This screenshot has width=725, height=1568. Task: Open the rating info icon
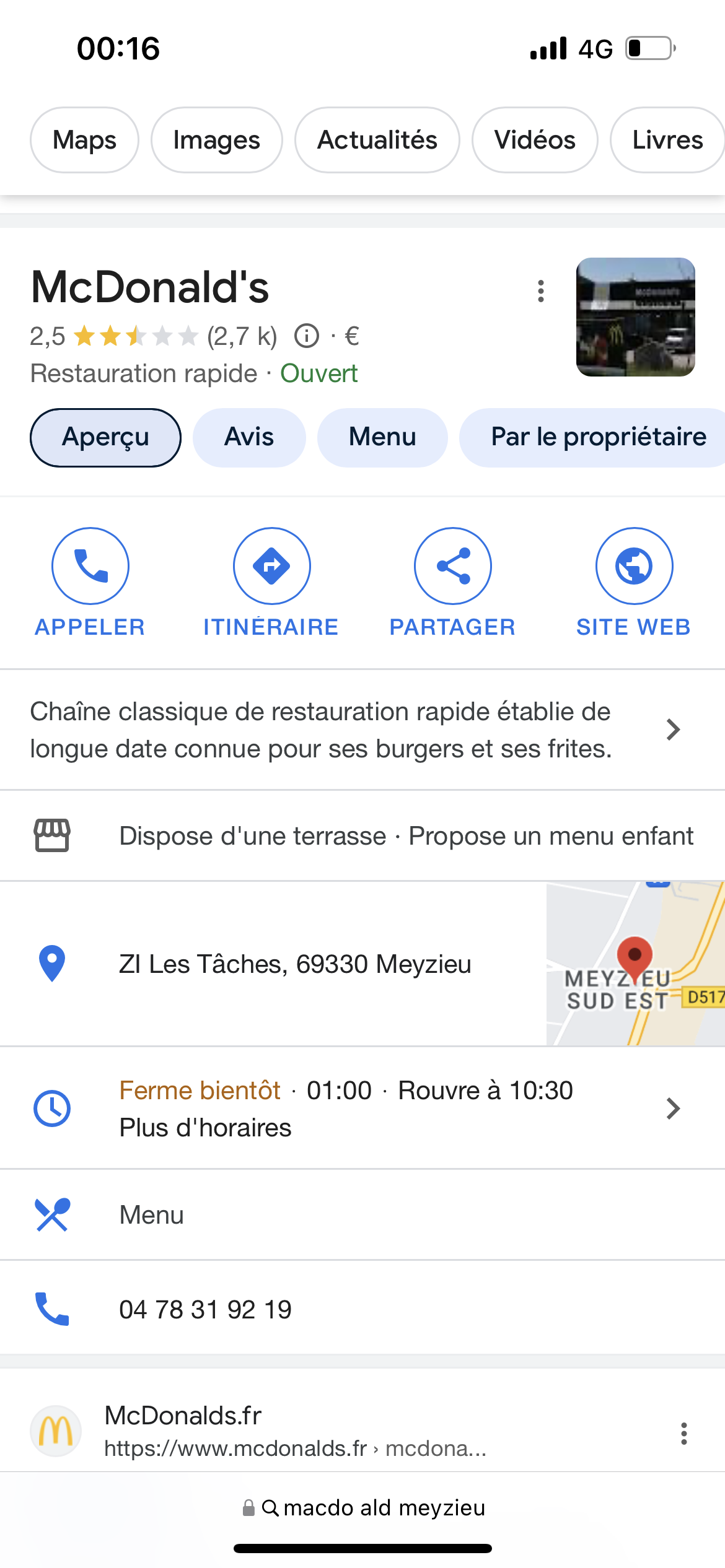(307, 336)
